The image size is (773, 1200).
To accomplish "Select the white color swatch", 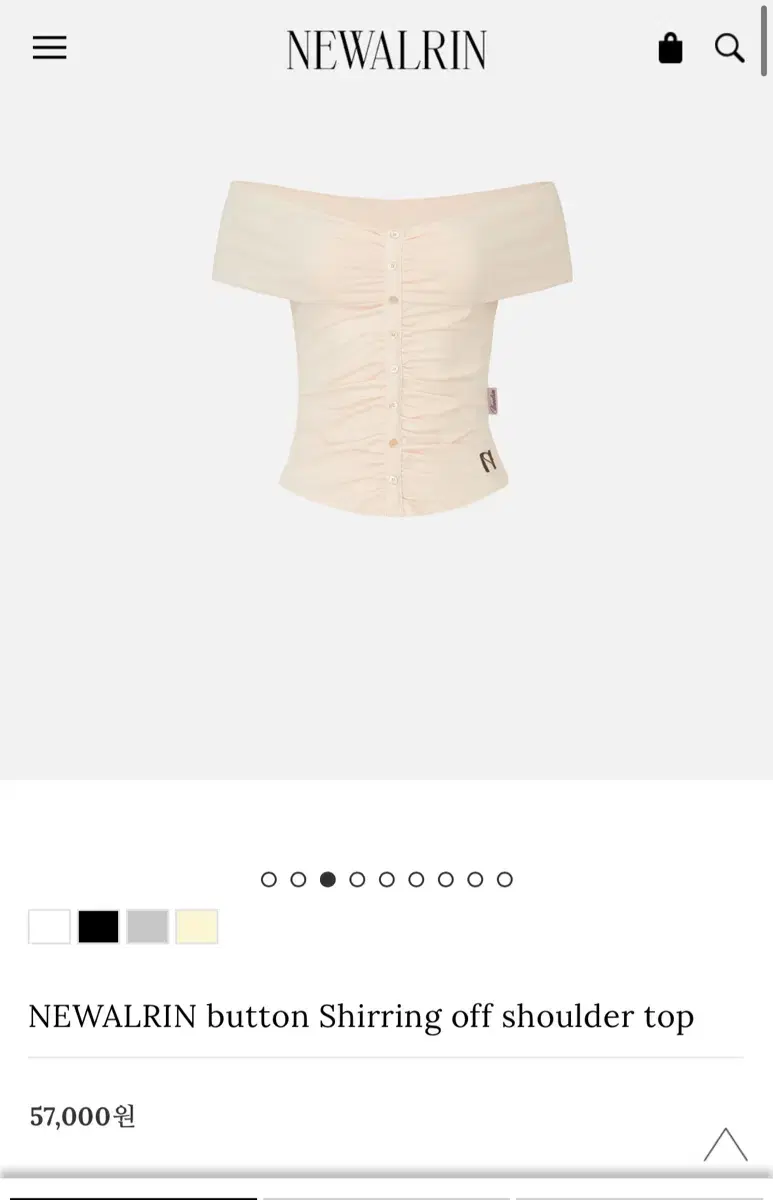I will click(48, 926).
